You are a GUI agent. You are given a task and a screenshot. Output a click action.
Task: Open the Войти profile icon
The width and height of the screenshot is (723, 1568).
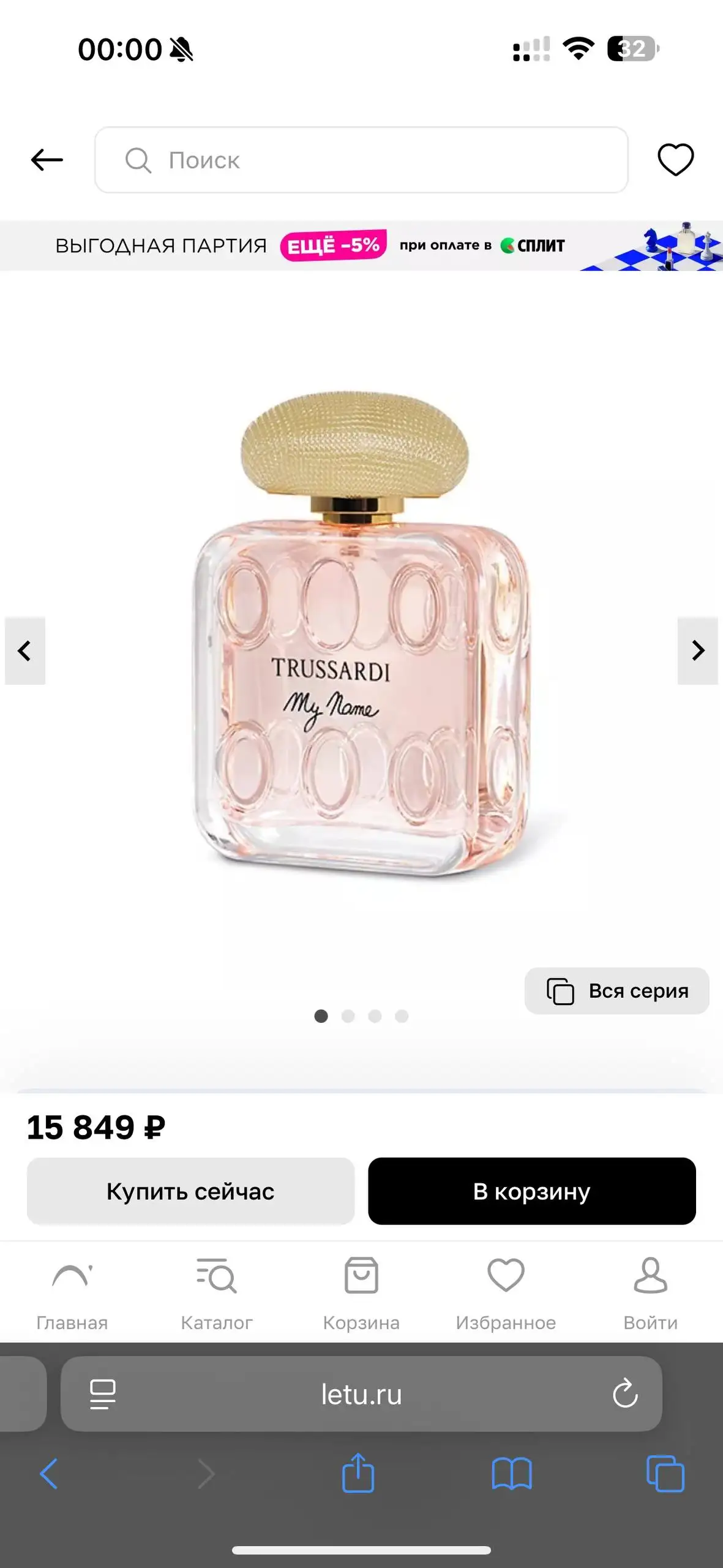[x=650, y=1277]
